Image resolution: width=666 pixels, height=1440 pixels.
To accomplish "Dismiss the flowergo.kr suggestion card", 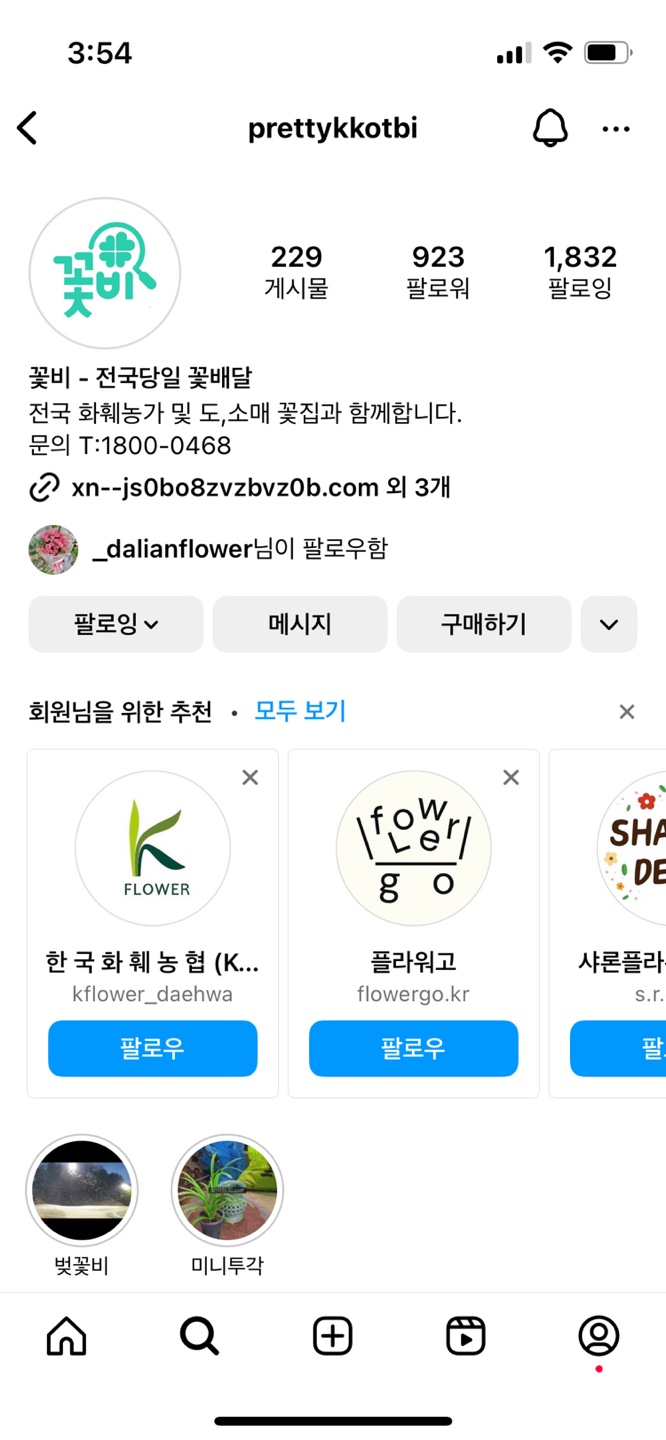I will [x=511, y=777].
